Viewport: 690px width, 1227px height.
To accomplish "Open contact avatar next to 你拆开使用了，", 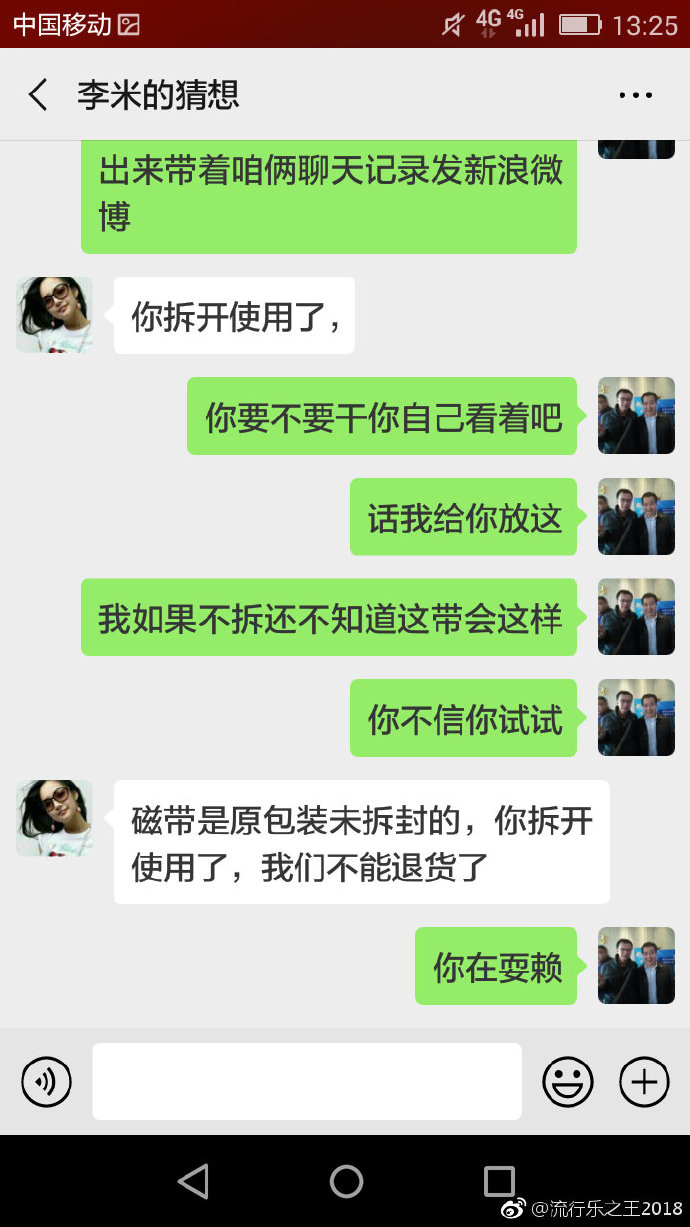I will (54, 315).
